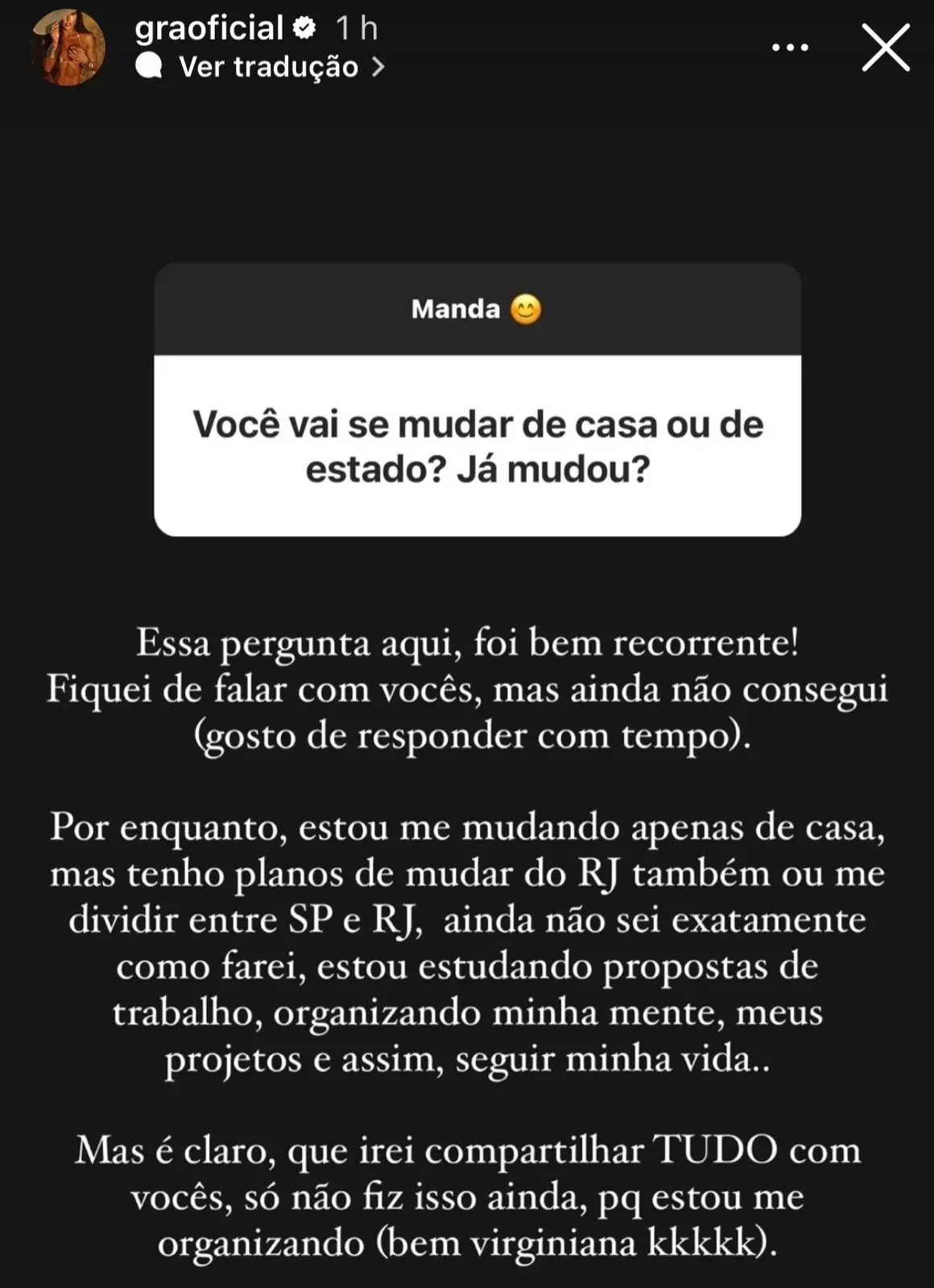Open the graoficial username link
The width and height of the screenshot is (934, 1288).
(209, 28)
